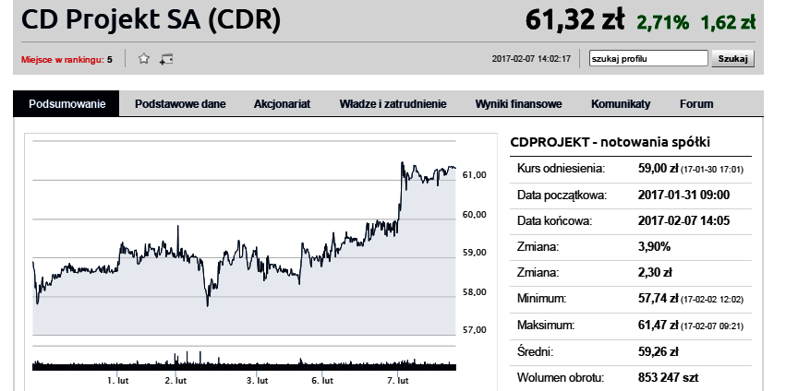
Task: Hit the Szukaj search button
Action: (733, 59)
